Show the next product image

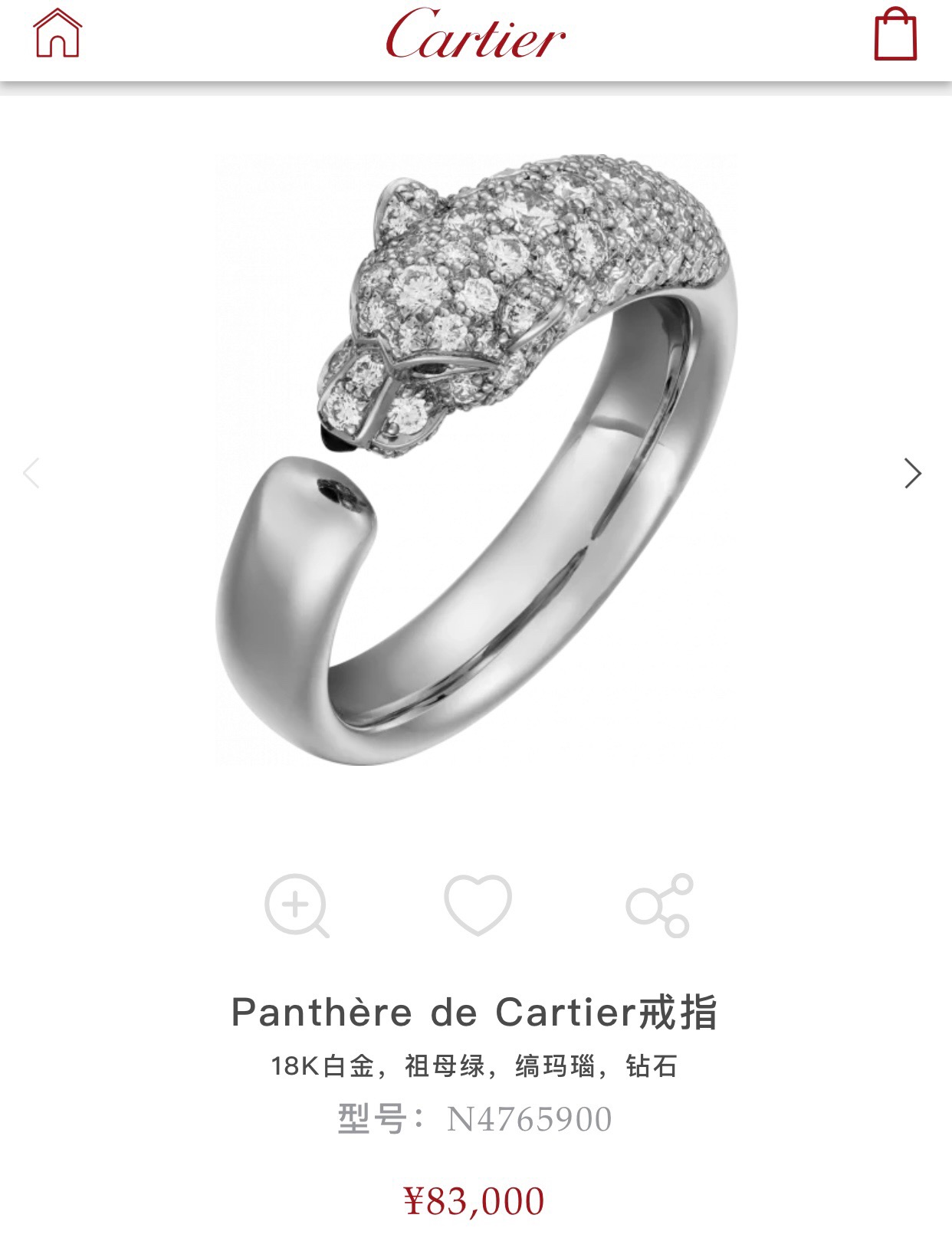pyautogui.click(x=912, y=473)
